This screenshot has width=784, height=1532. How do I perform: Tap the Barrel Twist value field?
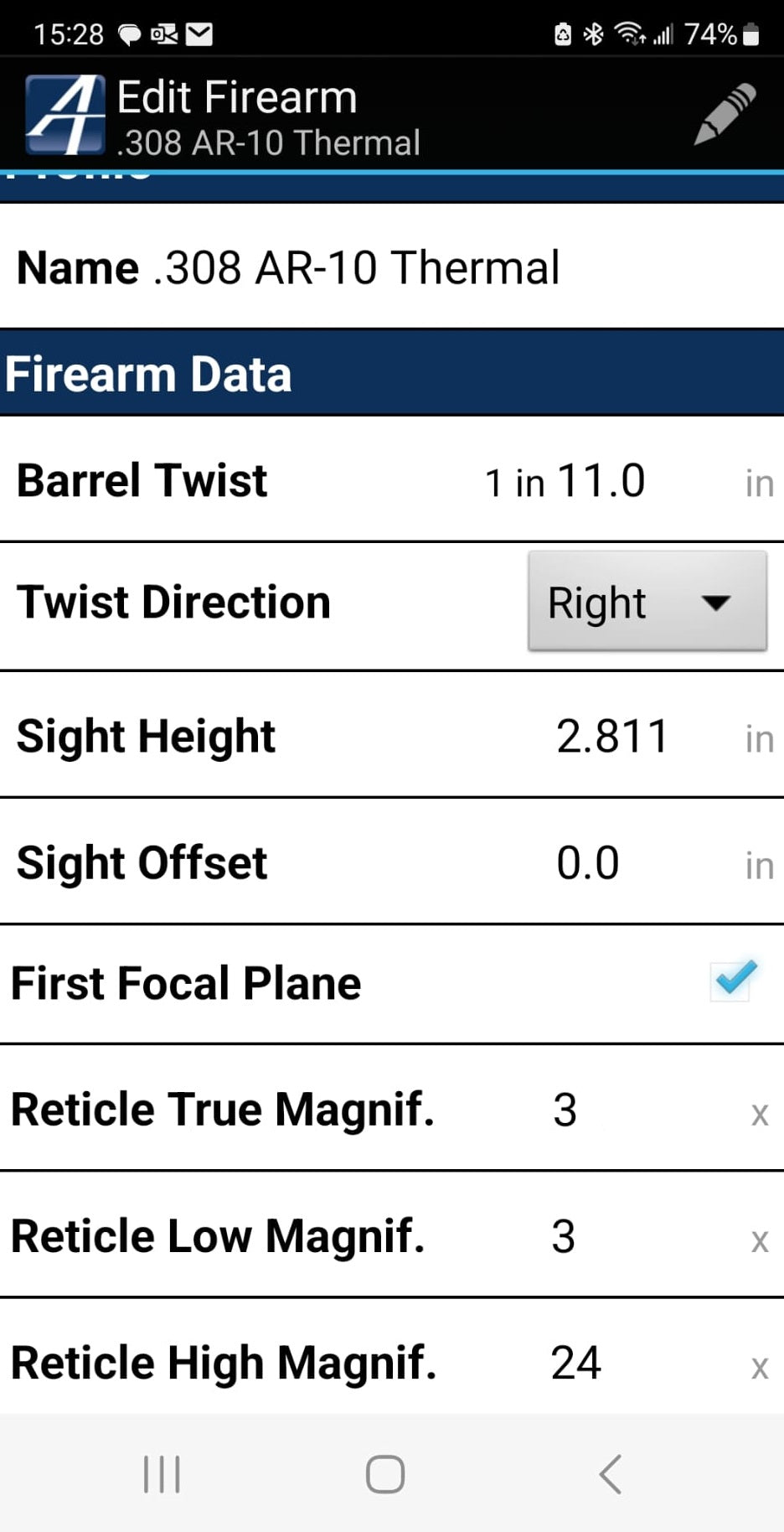tap(565, 480)
